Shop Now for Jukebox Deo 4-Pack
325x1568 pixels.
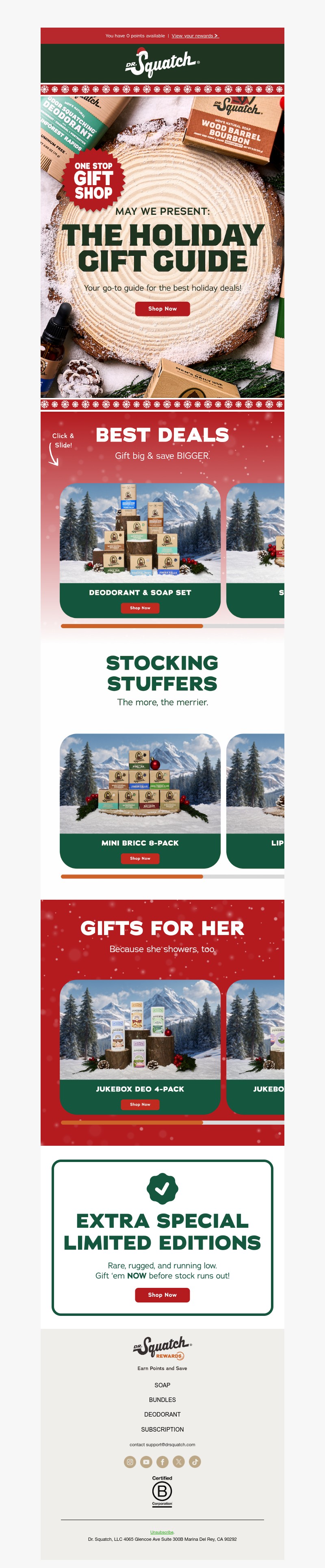140,1104
